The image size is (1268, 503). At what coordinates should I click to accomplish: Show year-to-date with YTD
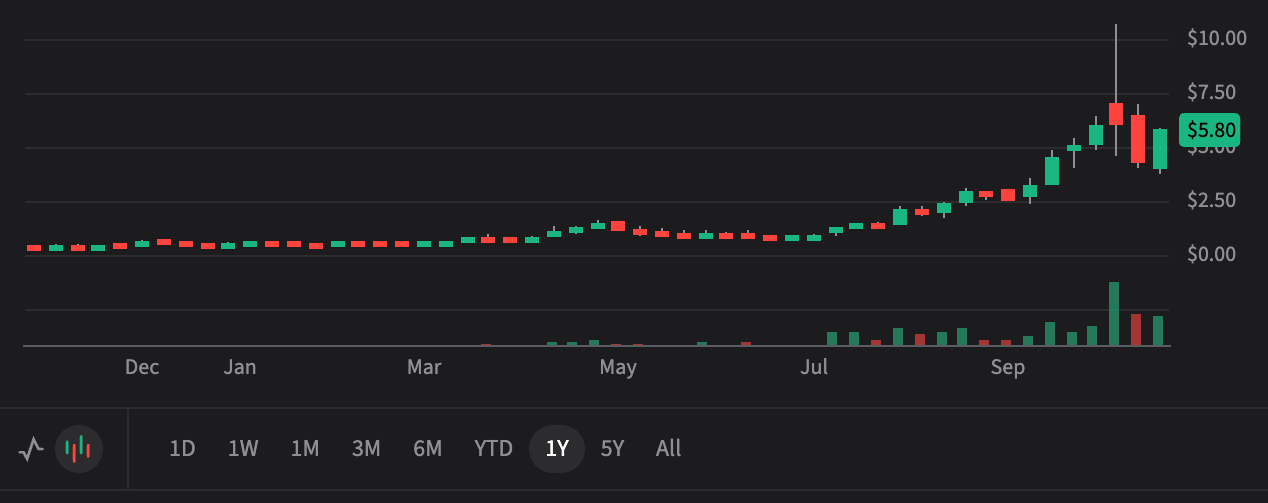click(x=493, y=449)
